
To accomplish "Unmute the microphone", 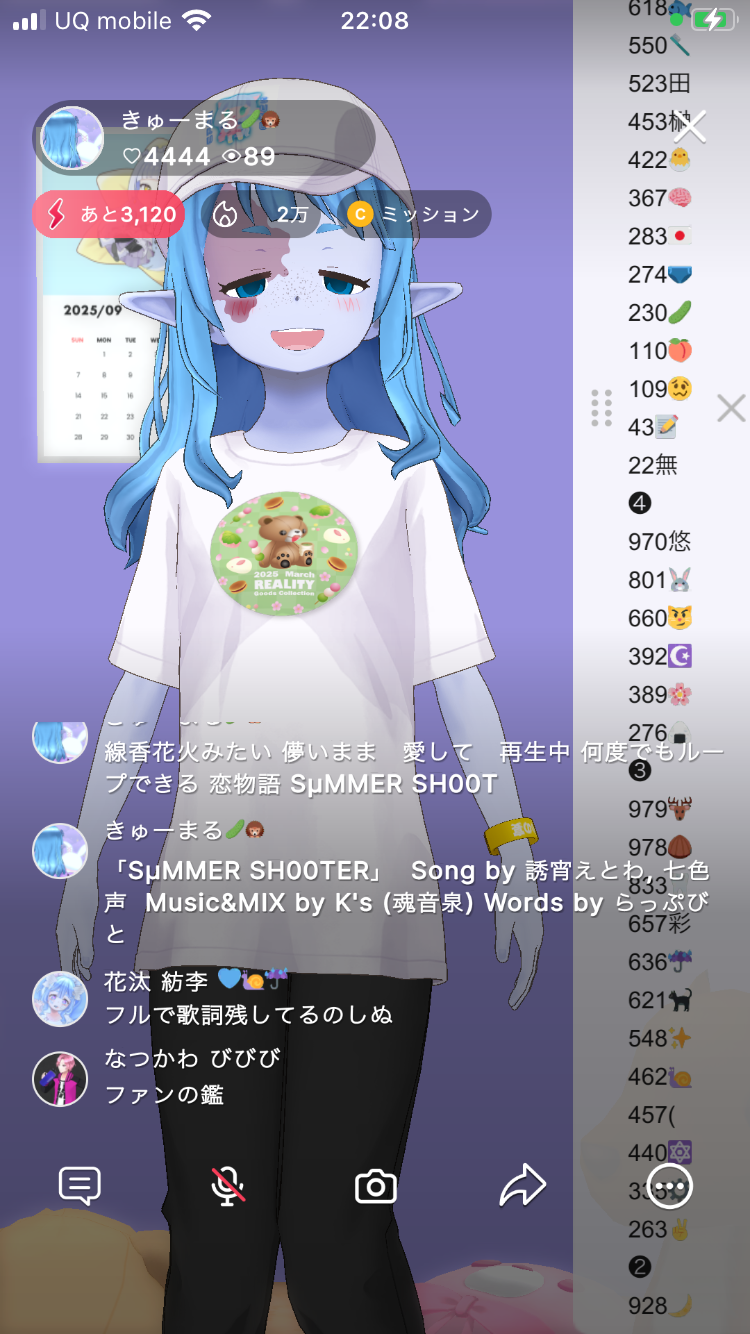I will click(x=228, y=1186).
